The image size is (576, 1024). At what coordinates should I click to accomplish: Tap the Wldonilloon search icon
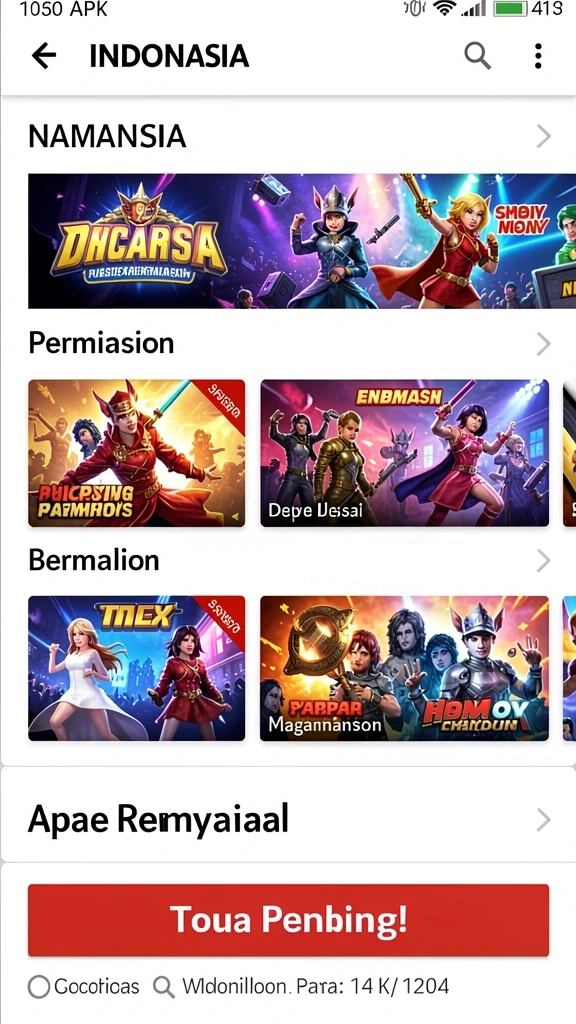coord(163,987)
